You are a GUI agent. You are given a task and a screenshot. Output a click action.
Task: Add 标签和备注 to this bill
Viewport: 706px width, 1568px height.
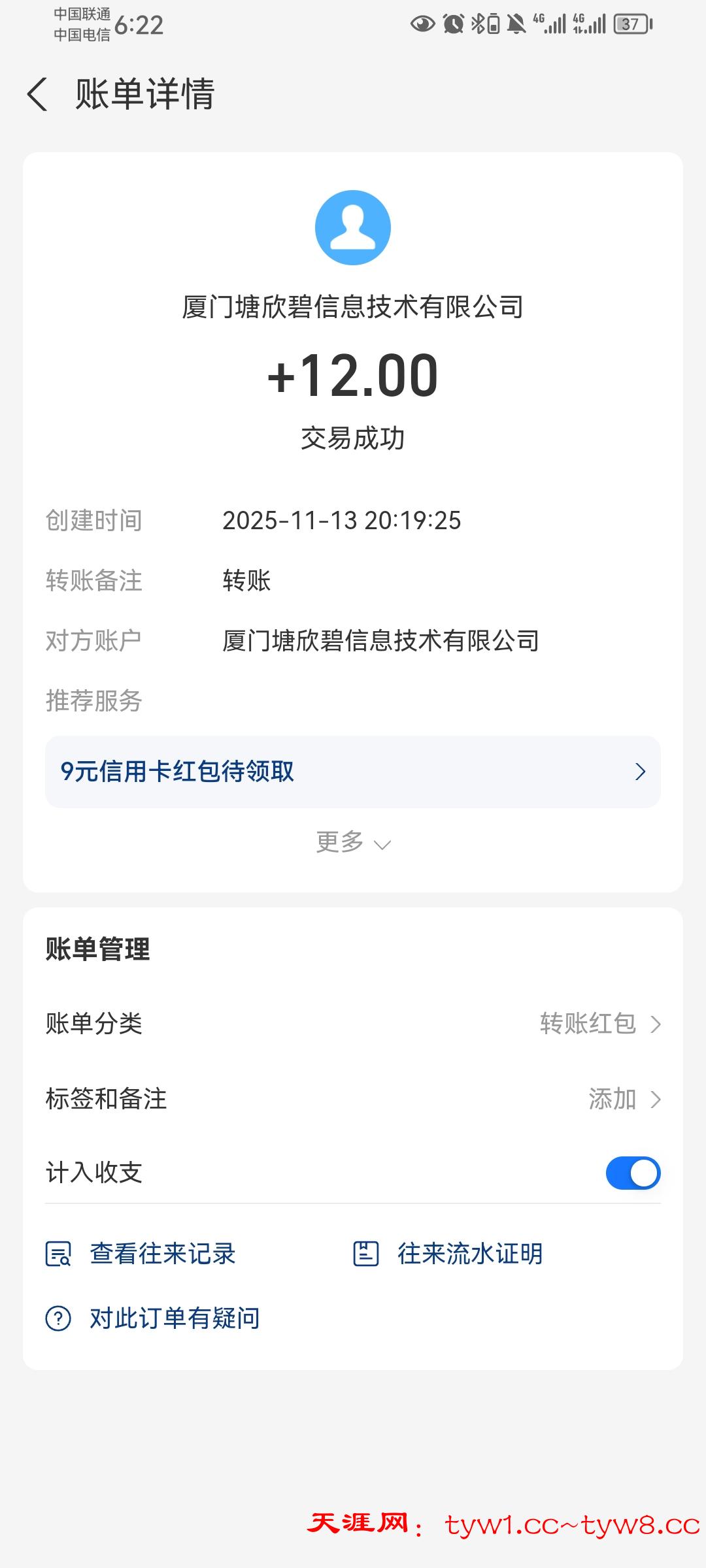tap(353, 1099)
